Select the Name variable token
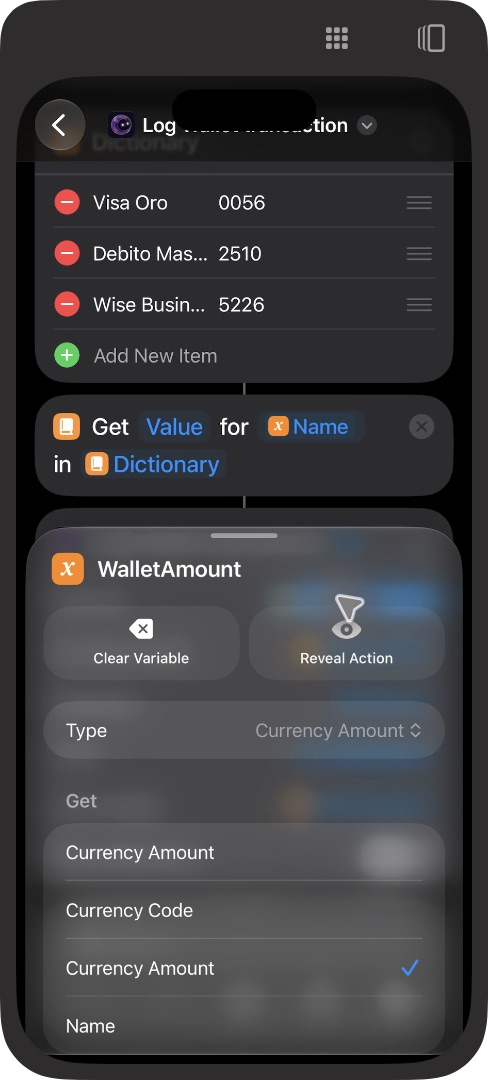The width and height of the screenshot is (488, 1080). (310, 427)
